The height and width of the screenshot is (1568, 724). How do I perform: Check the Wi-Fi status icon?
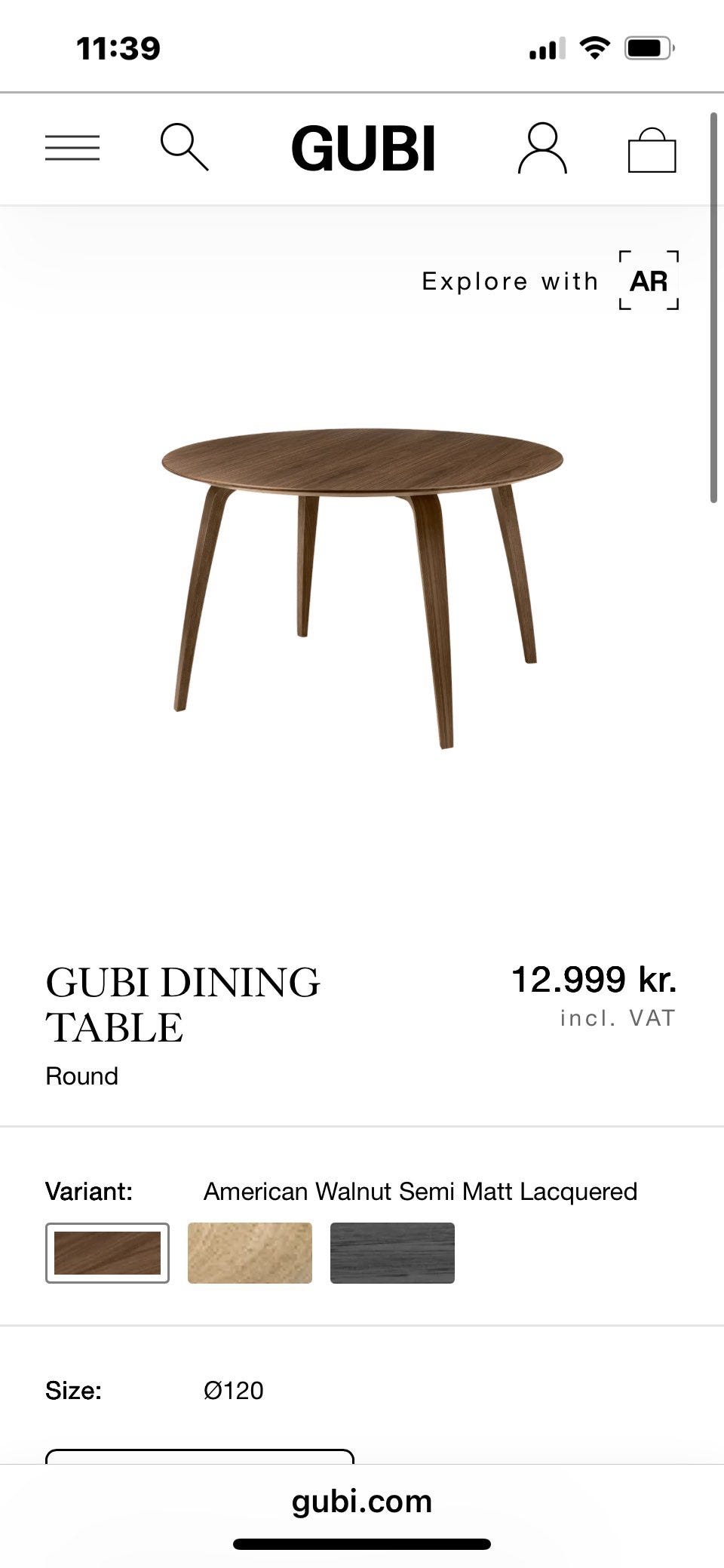[593, 47]
